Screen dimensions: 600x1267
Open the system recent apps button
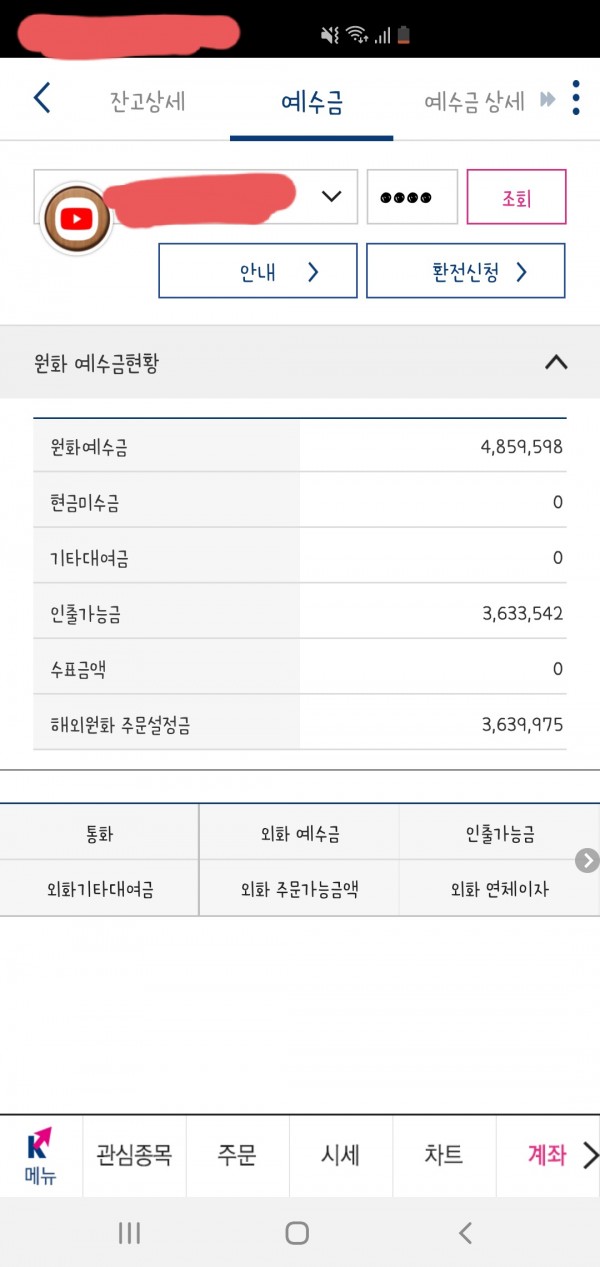point(129,1233)
